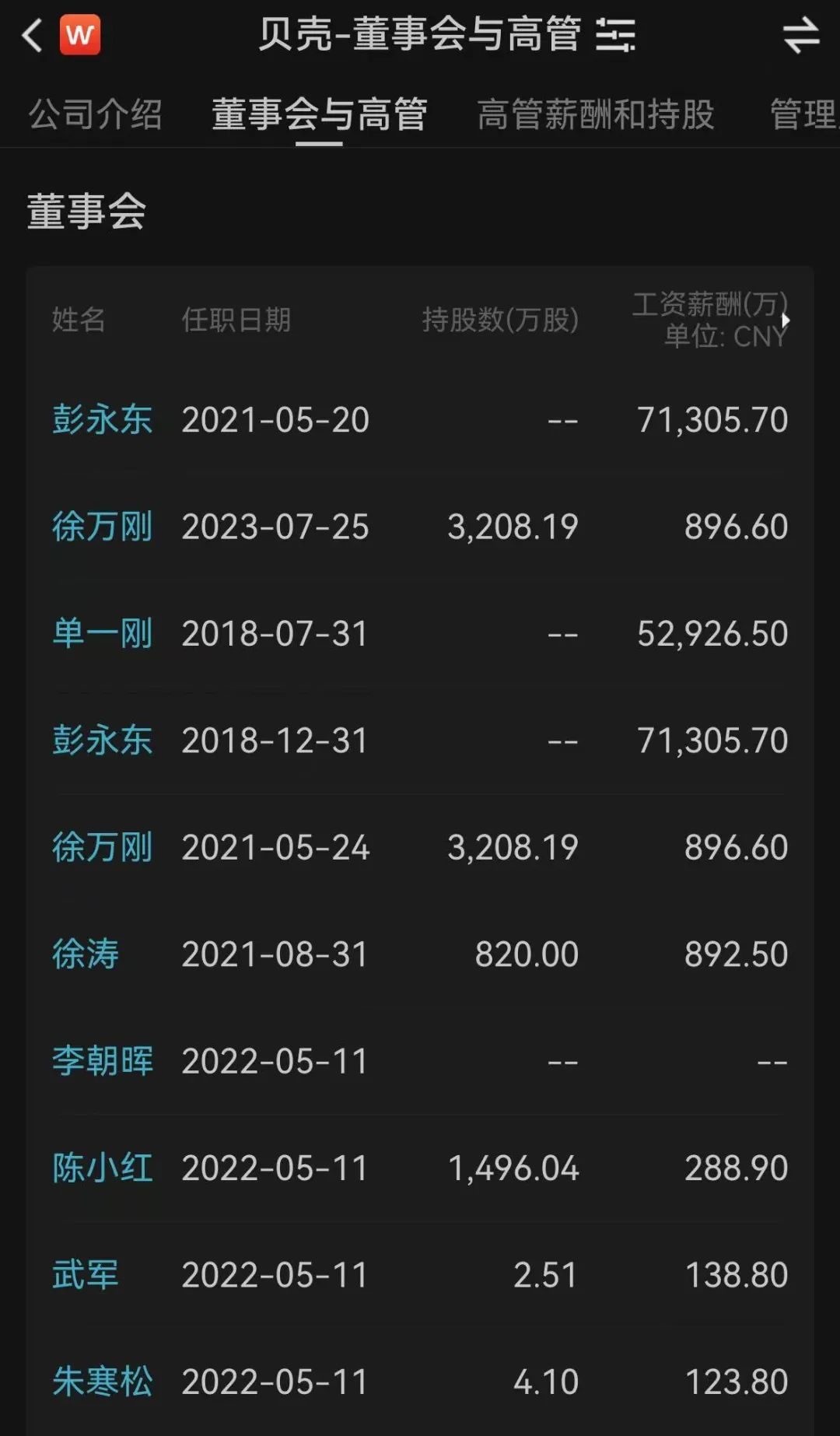Image resolution: width=840 pixels, height=1436 pixels.
Task: Open 彭永东's profile dated 2021-05-20
Action: (x=102, y=420)
